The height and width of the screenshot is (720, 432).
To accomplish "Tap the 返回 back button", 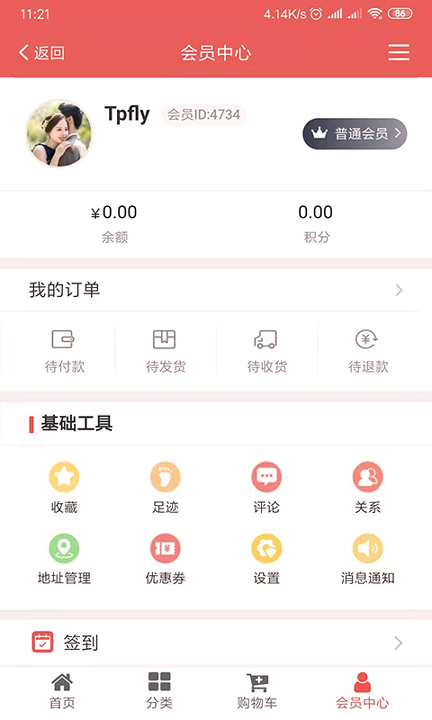I will click(42, 53).
